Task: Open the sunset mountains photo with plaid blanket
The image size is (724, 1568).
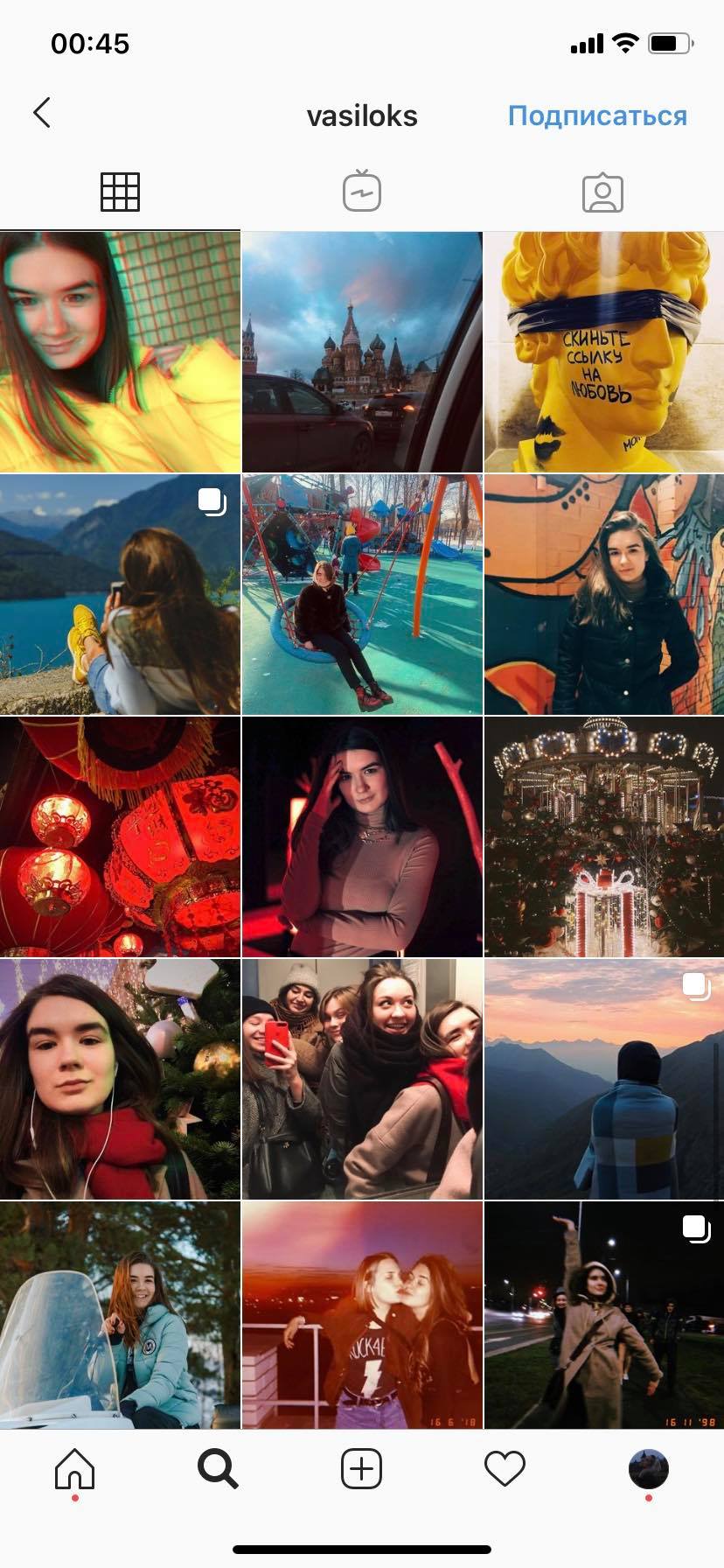Action: 604,1079
